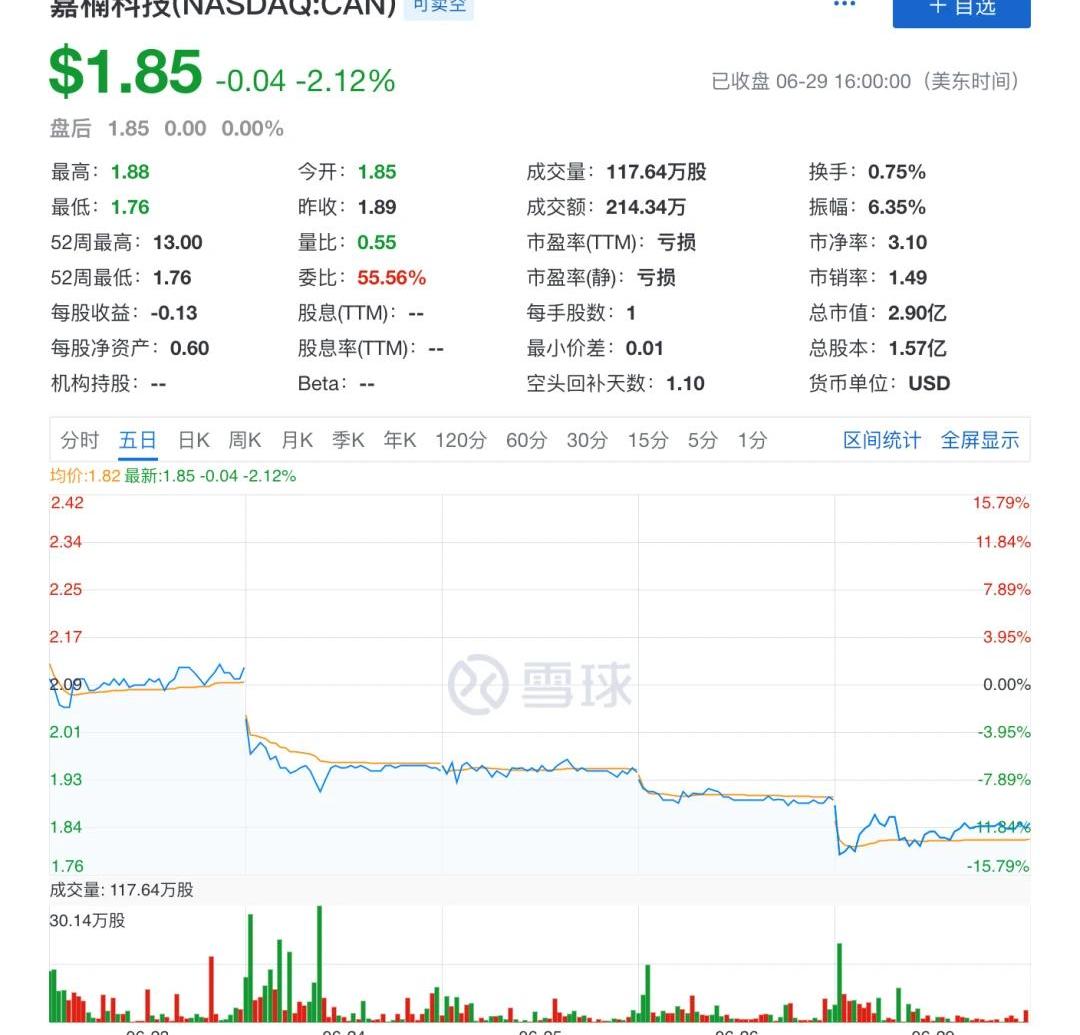
Task: Switch chart to 分时 view
Action: pyautogui.click(x=80, y=440)
